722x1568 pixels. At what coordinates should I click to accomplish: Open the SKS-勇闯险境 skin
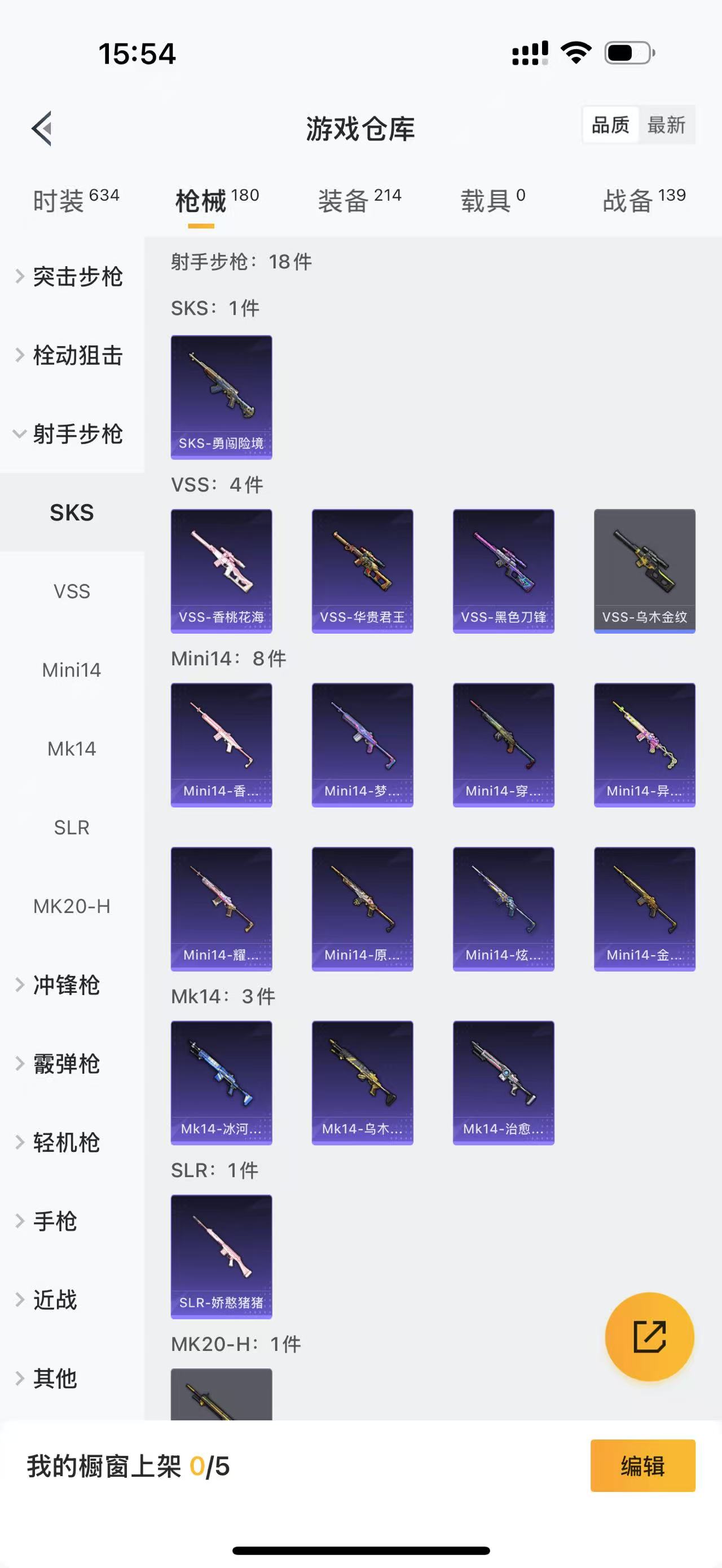coord(221,397)
